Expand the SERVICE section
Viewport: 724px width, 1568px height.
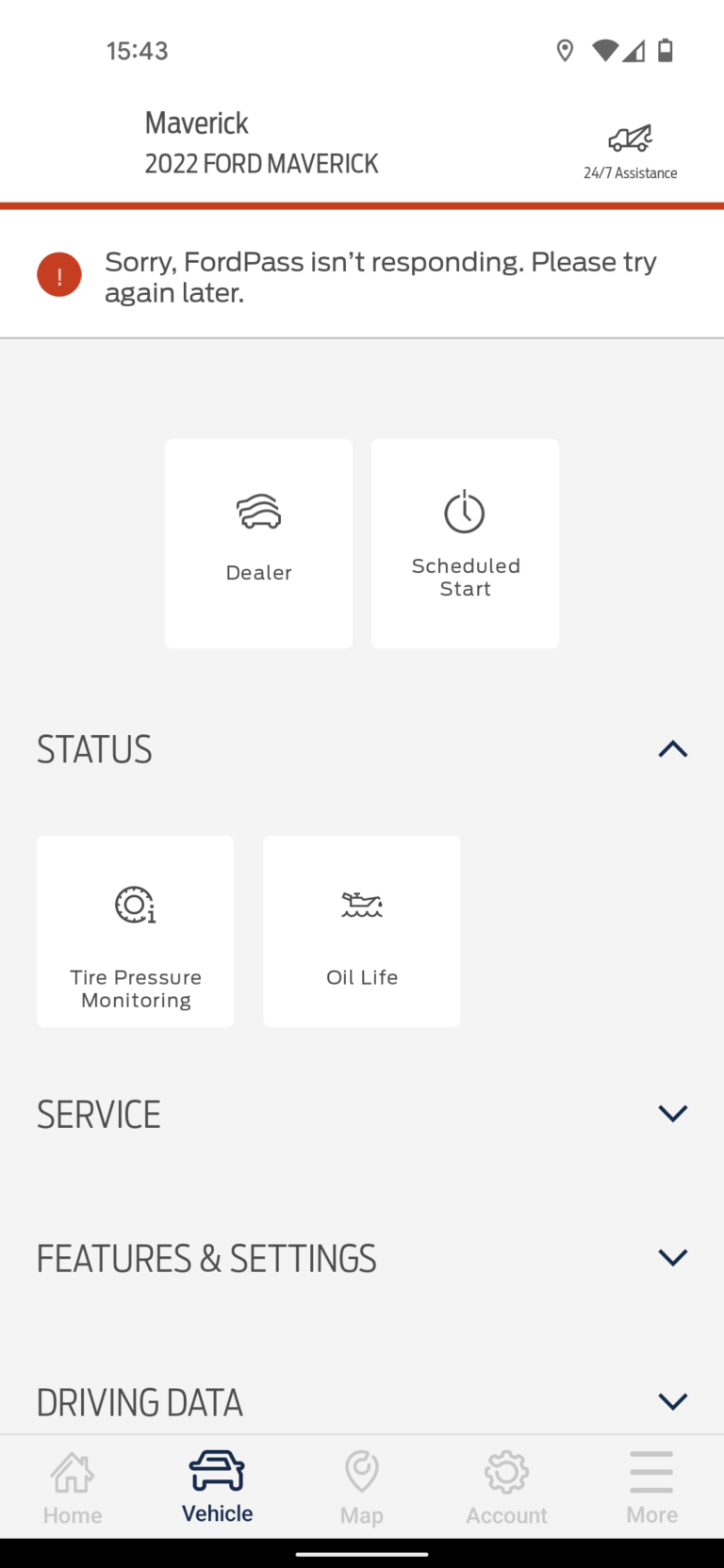pos(672,1113)
